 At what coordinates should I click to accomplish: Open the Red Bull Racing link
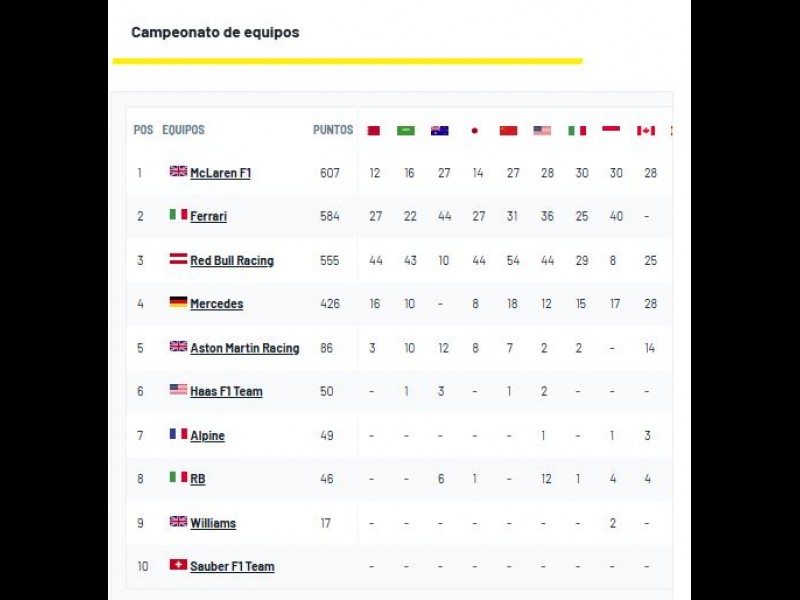click(x=231, y=261)
